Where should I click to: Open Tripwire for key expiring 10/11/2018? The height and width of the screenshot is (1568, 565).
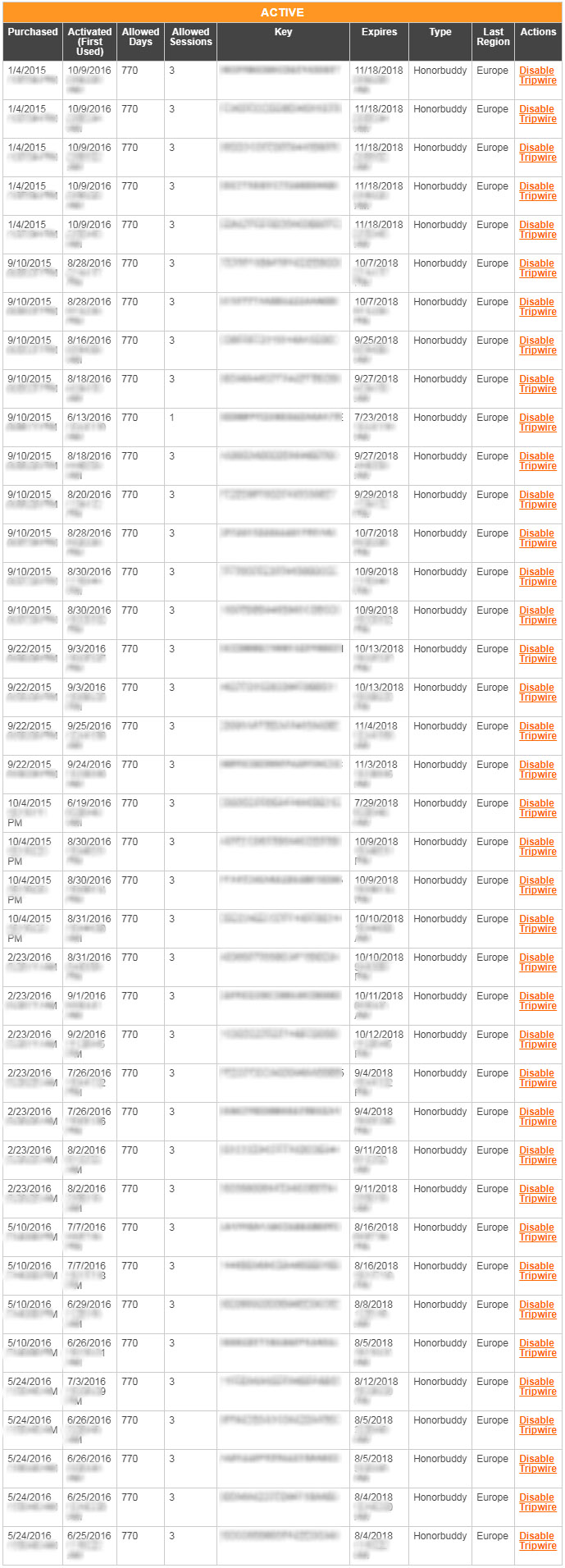coord(537,1006)
